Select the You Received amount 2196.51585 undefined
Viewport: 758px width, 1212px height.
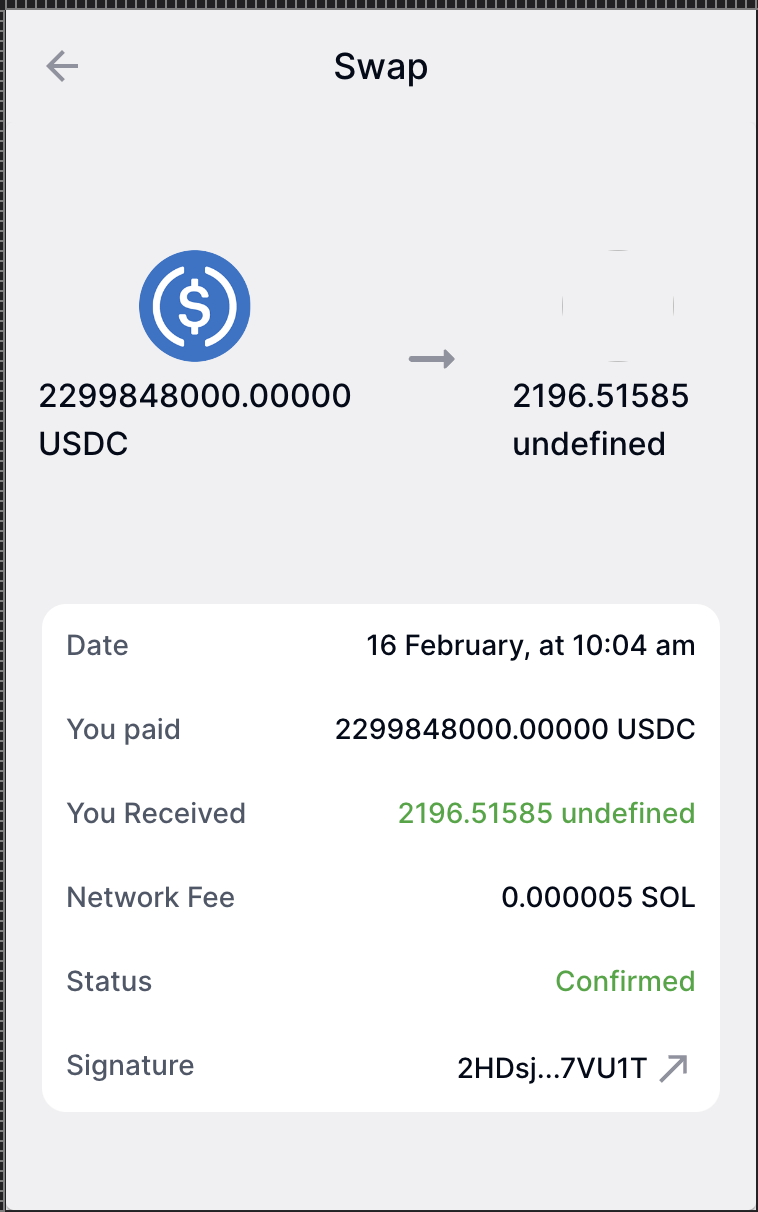(x=548, y=813)
